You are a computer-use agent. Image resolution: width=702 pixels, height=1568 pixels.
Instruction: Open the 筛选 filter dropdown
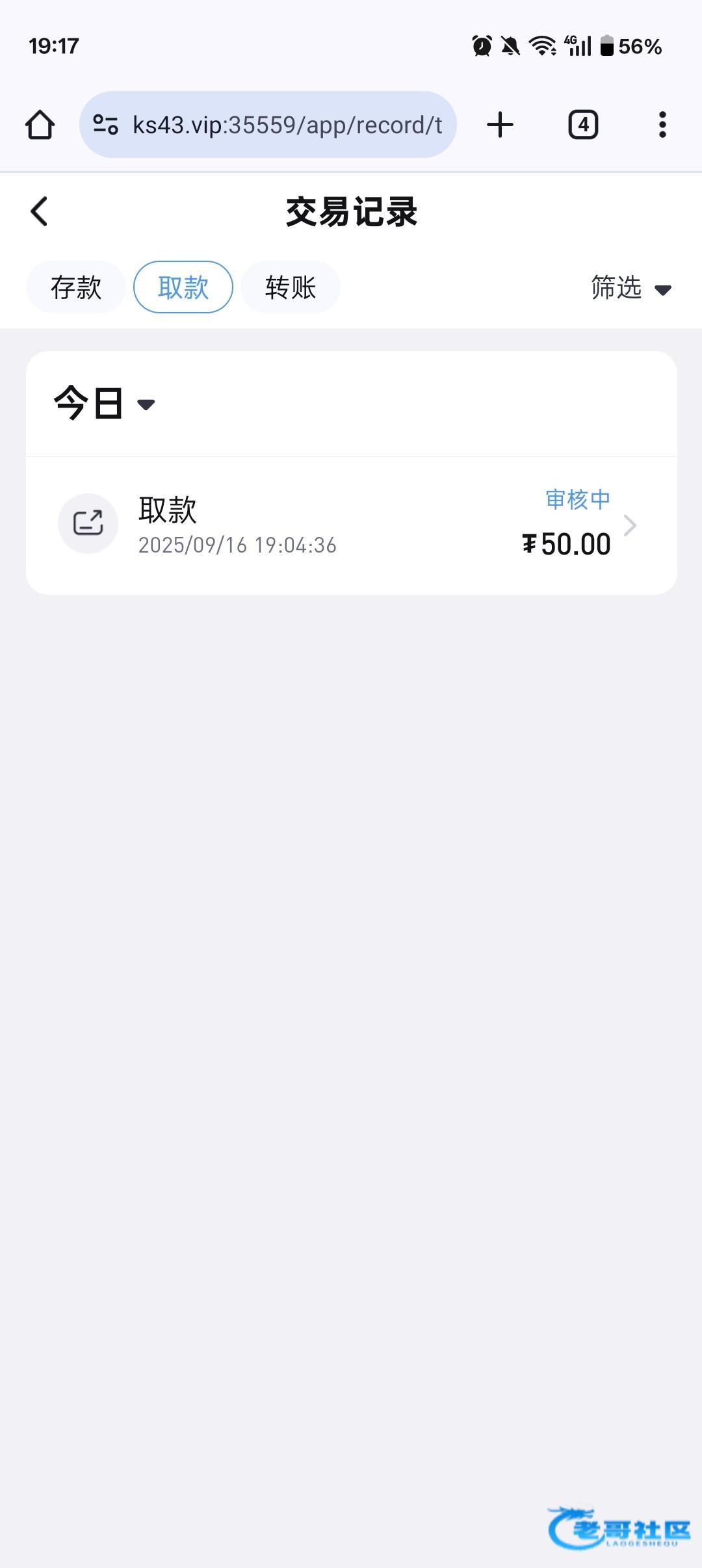click(x=631, y=287)
